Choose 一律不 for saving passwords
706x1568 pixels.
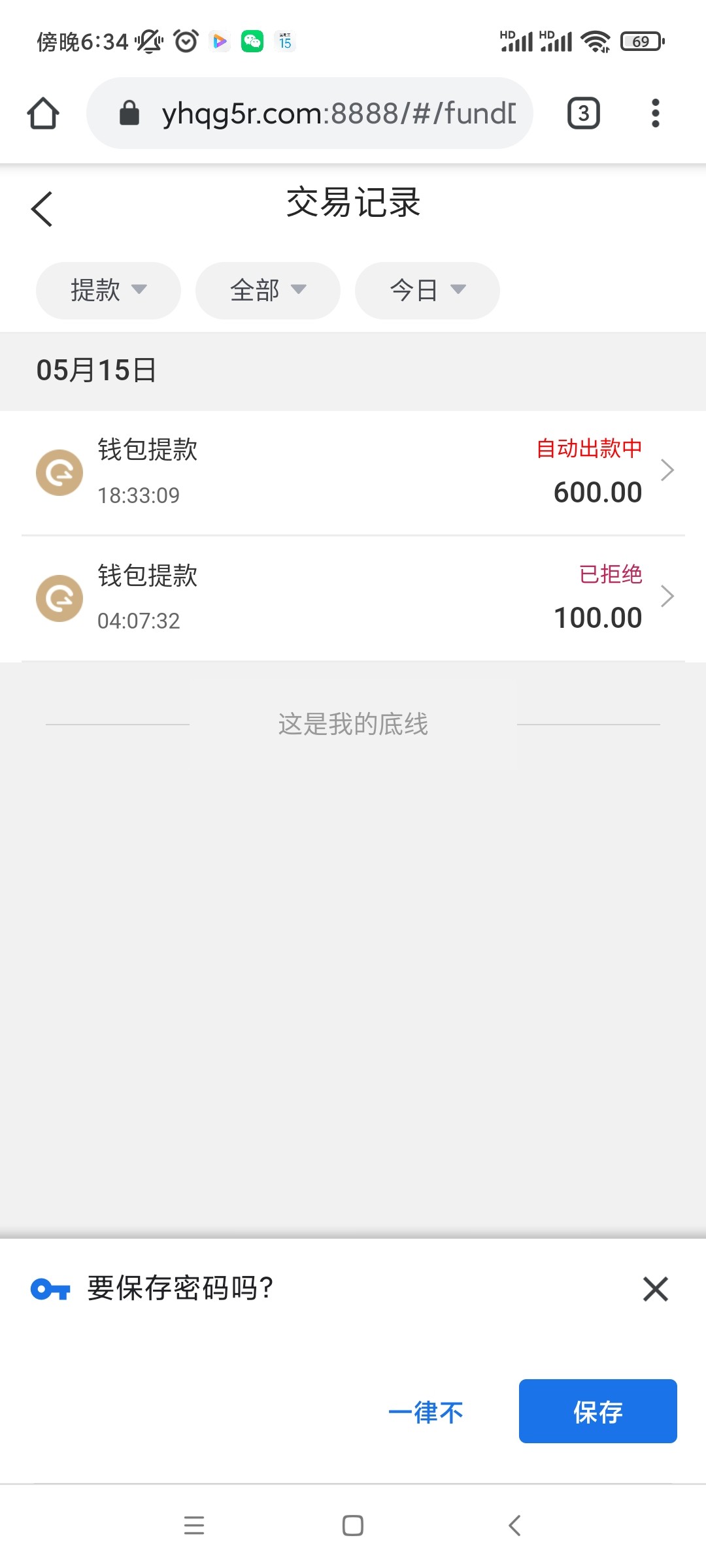coord(426,1413)
